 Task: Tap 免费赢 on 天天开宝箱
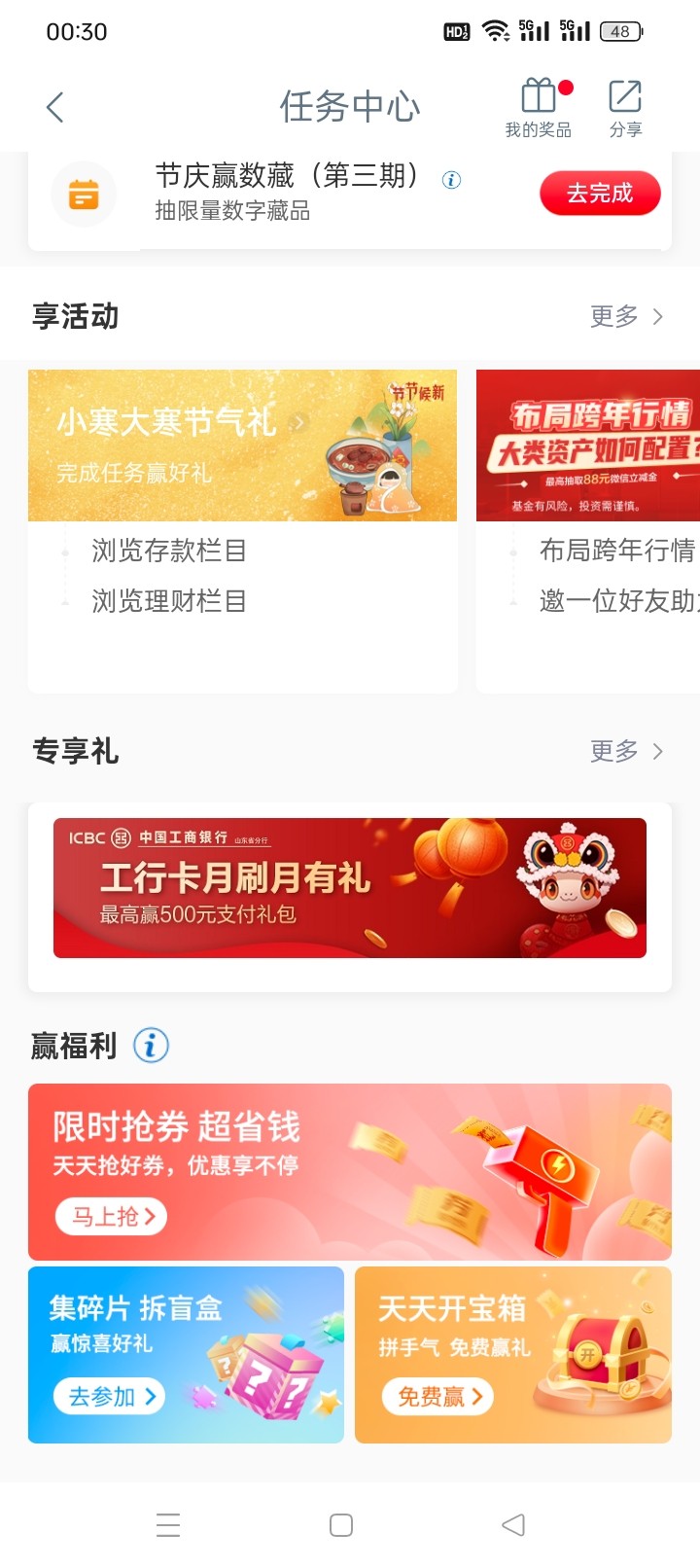(437, 1397)
